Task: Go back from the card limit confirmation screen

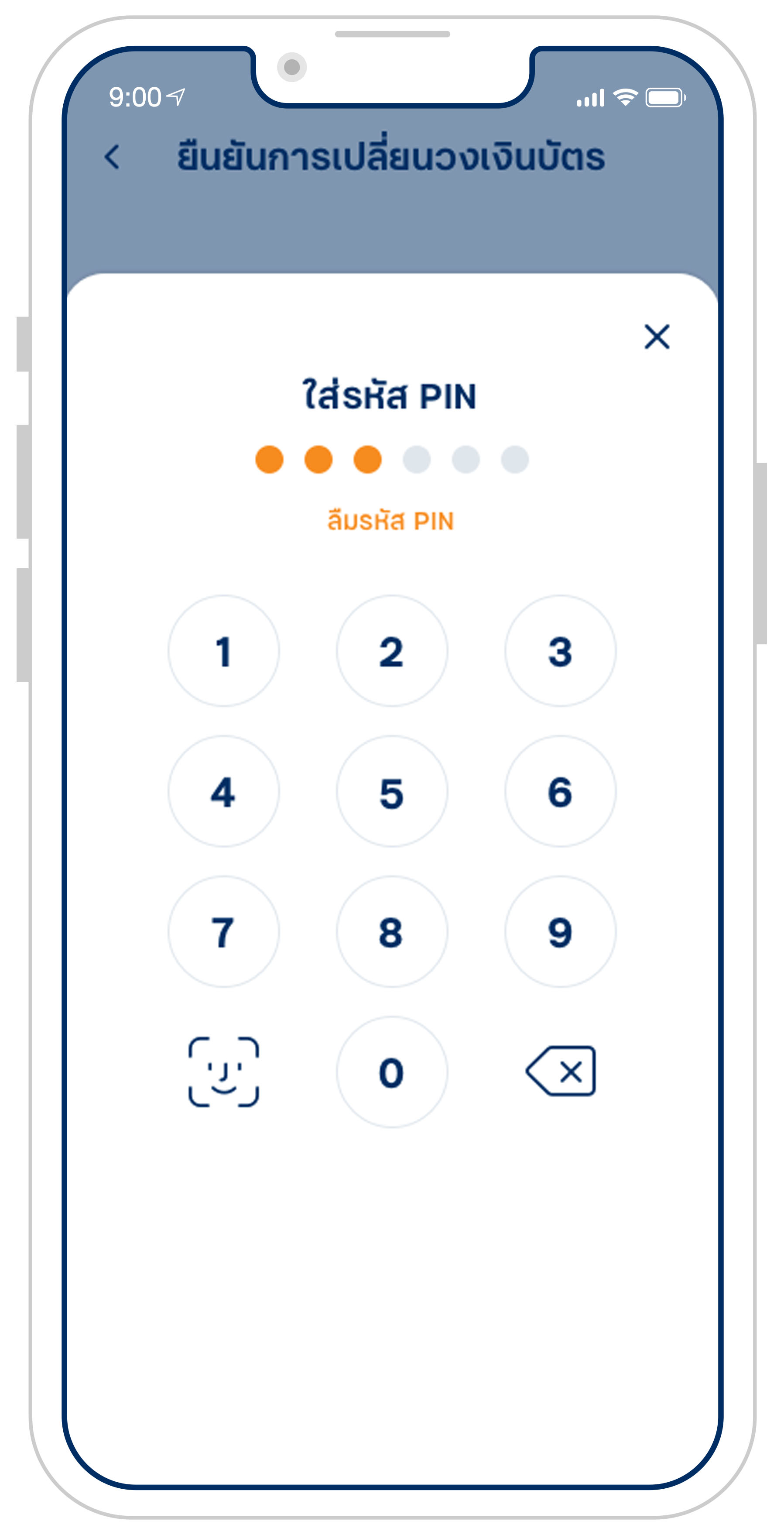Action: tap(112, 157)
